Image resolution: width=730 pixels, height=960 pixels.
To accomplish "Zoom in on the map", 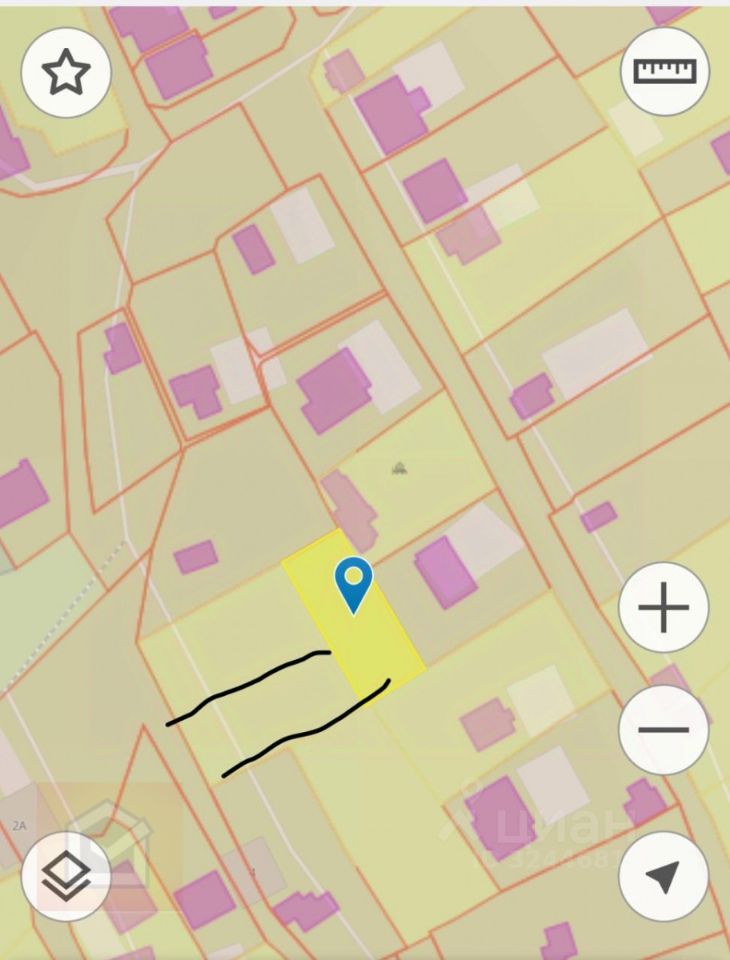I will [x=664, y=607].
